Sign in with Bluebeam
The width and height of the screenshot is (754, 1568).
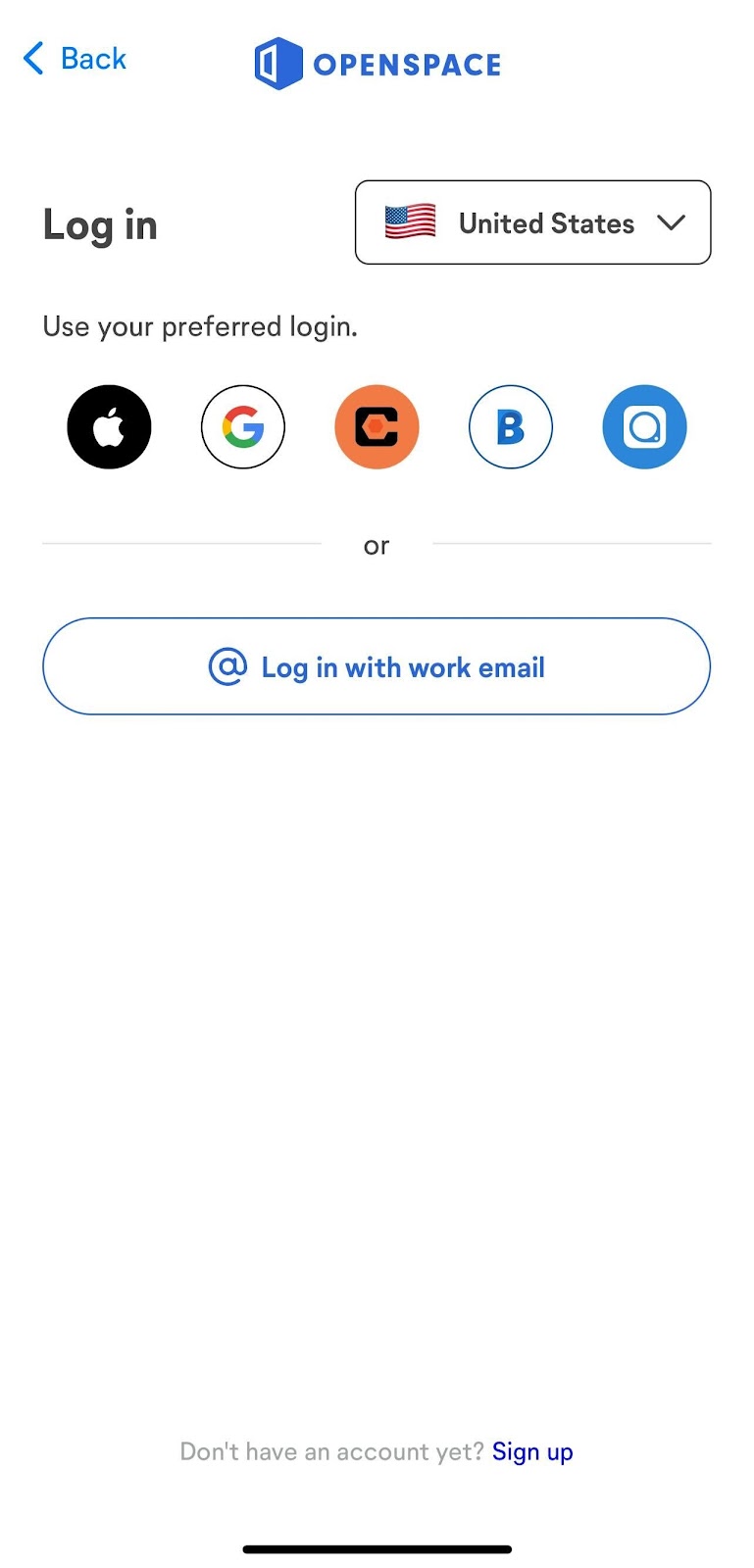click(510, 426)
